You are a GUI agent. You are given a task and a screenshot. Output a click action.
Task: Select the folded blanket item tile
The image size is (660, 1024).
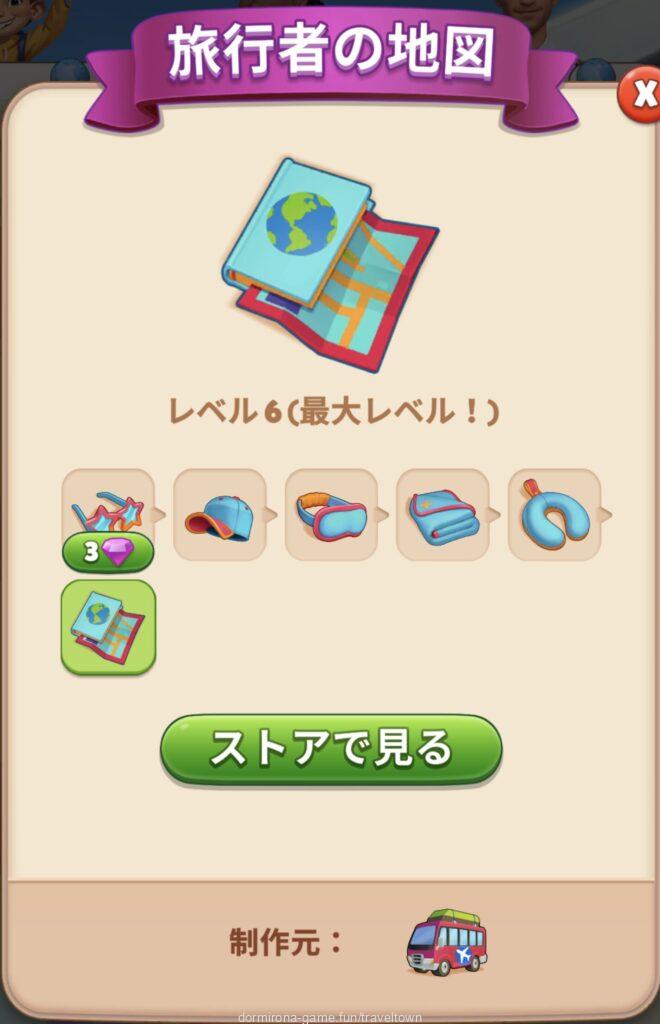tap(443, 515)
